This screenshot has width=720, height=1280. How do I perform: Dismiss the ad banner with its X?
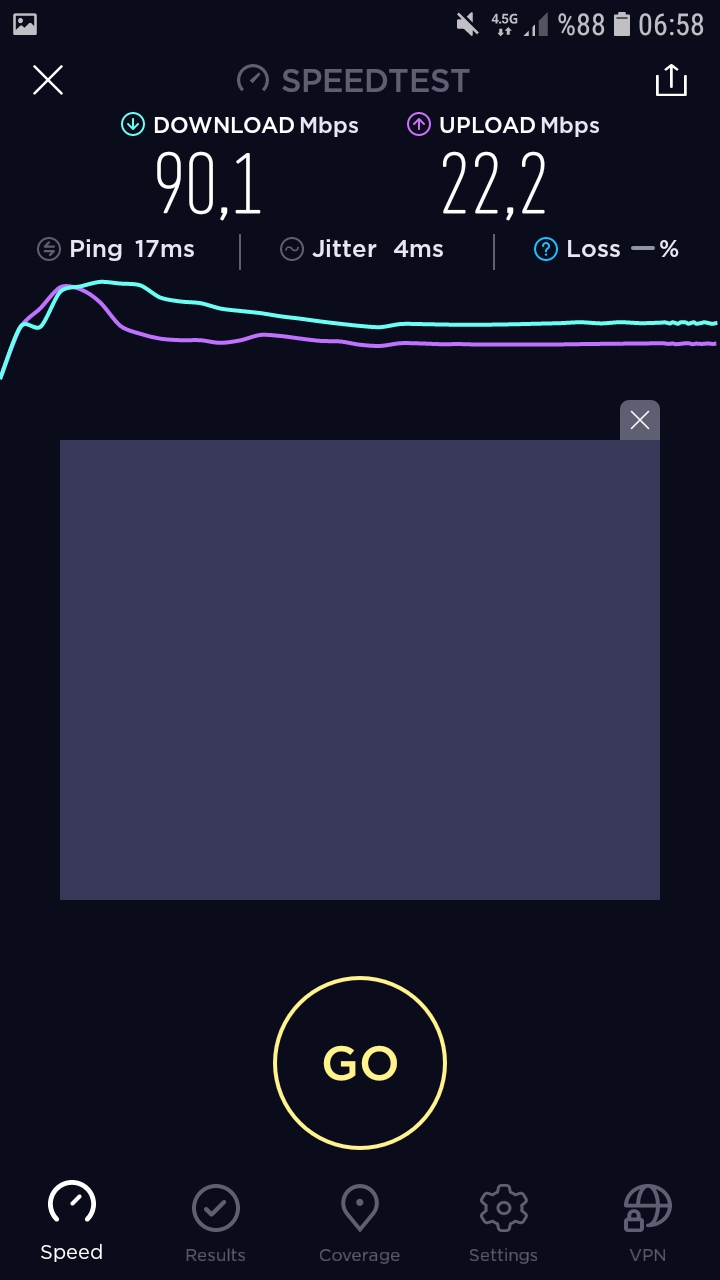tap(640, 420)
